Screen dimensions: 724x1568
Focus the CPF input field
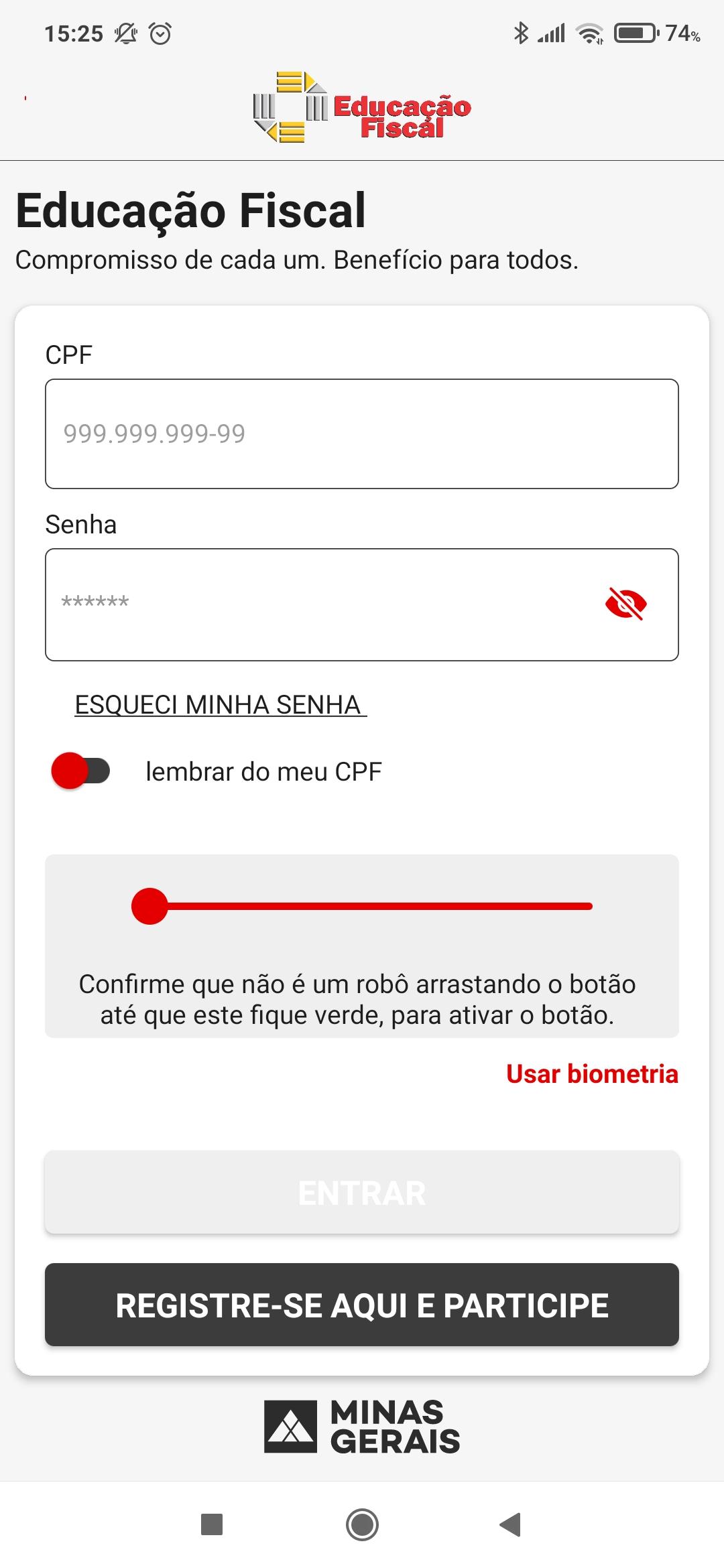362,434
